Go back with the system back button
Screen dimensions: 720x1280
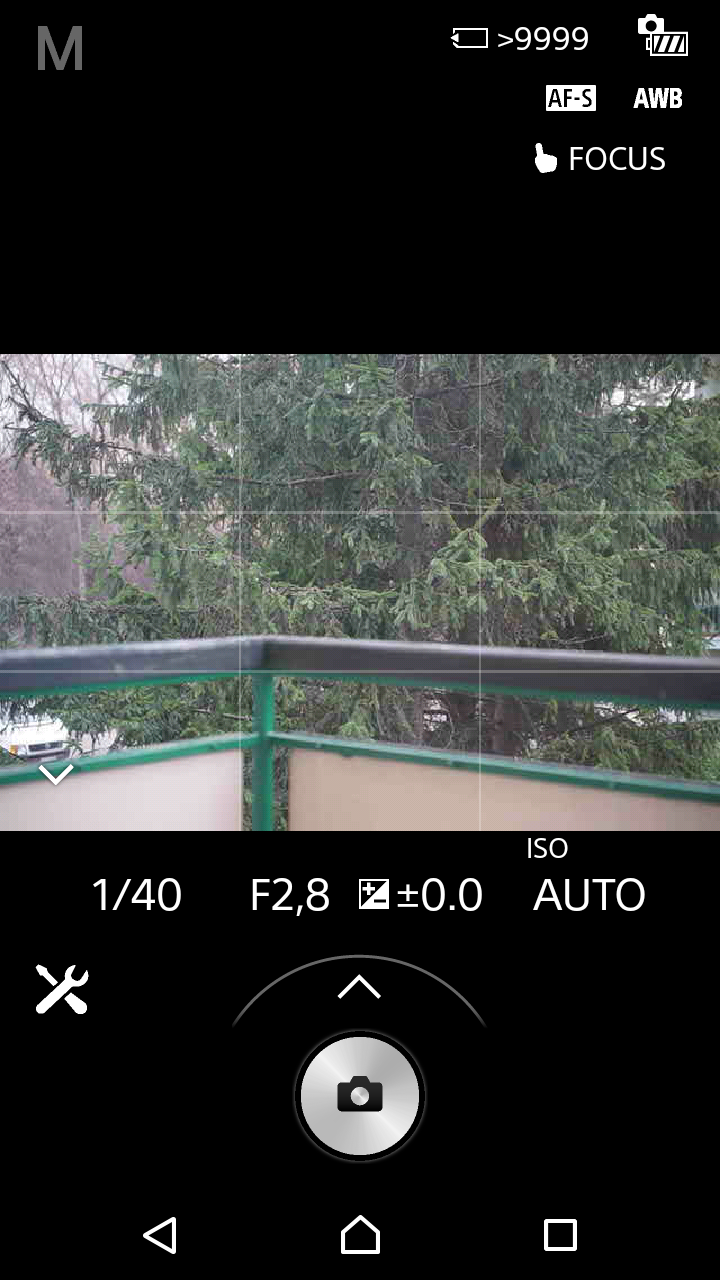point(160,1235)
